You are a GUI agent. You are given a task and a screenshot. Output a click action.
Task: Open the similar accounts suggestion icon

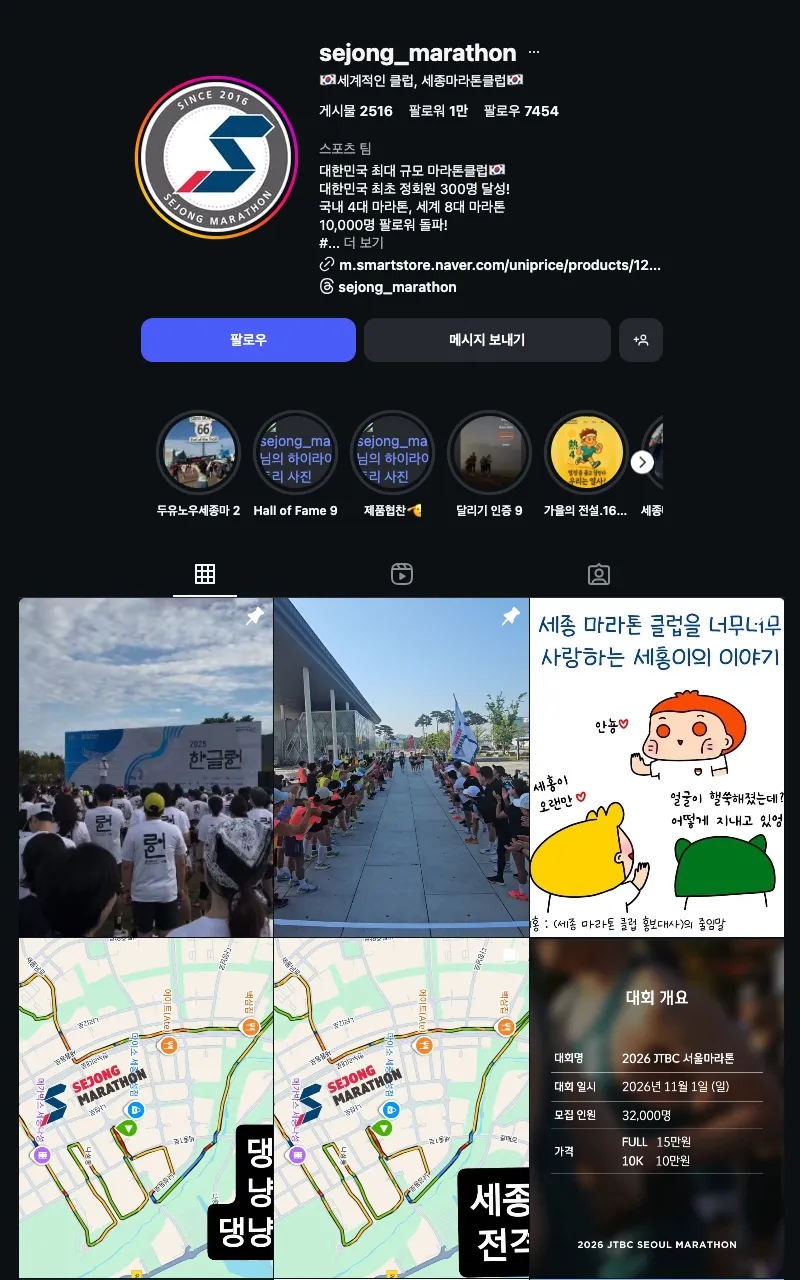coord(641,340)
